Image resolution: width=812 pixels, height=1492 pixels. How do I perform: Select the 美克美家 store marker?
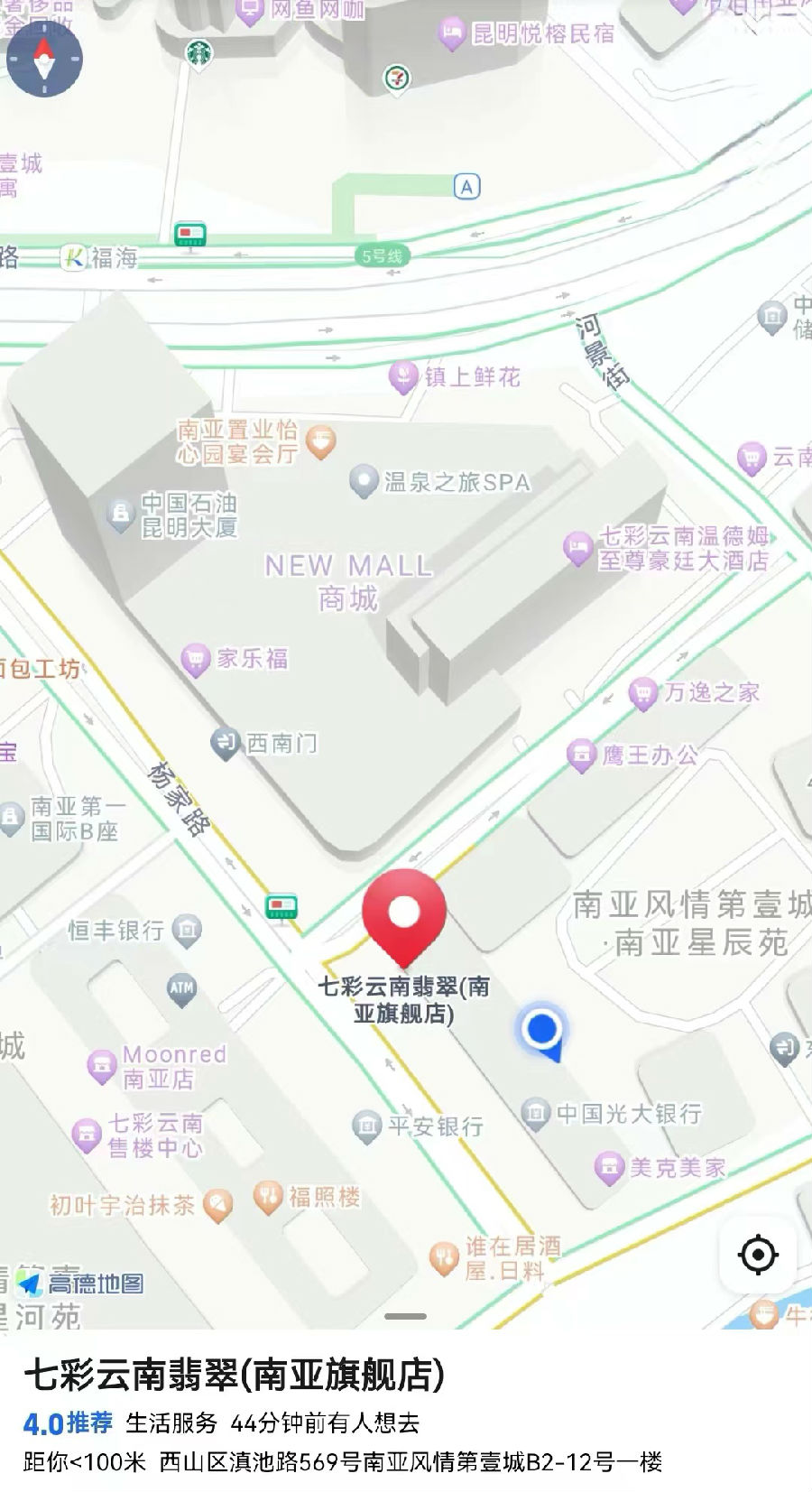tap(610, 1168)
